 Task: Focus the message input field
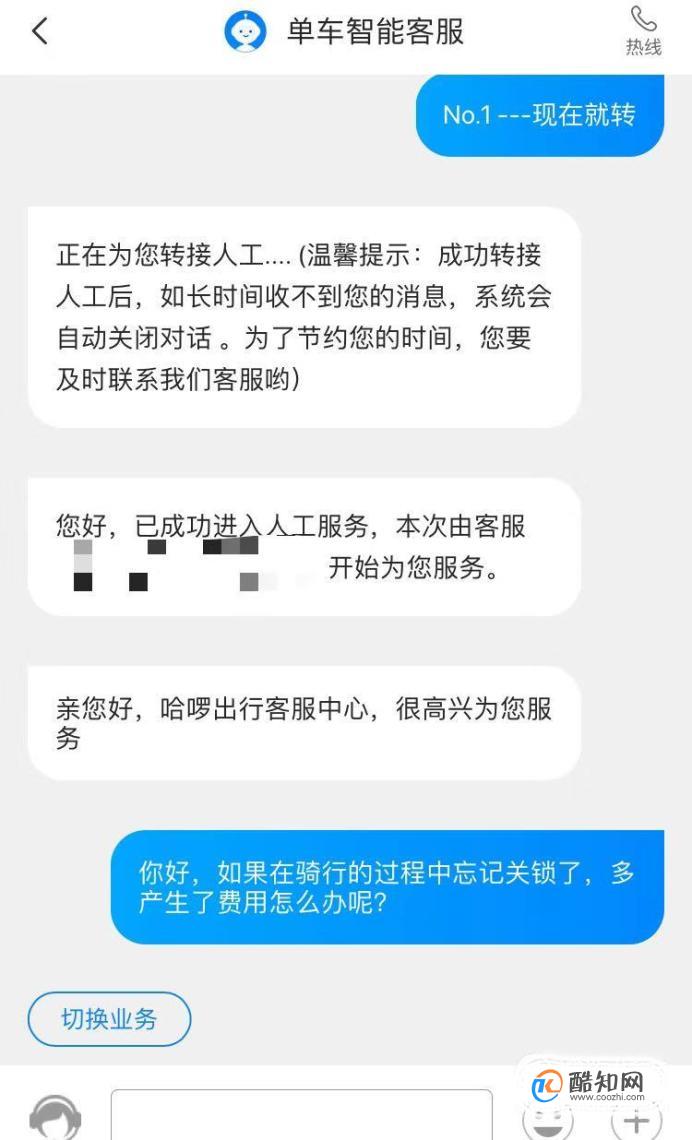(x=300, y=1115)
